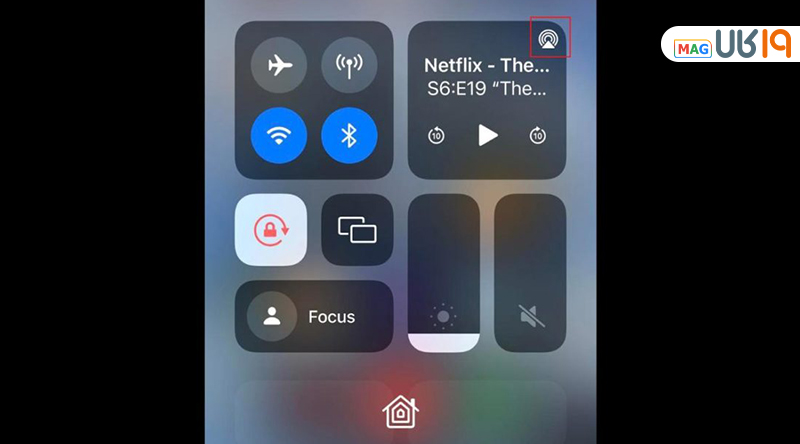Tap the brightness slider
The height and width of the screenshot is (444, 800).
pyautogui.click(x=443, y=273)
